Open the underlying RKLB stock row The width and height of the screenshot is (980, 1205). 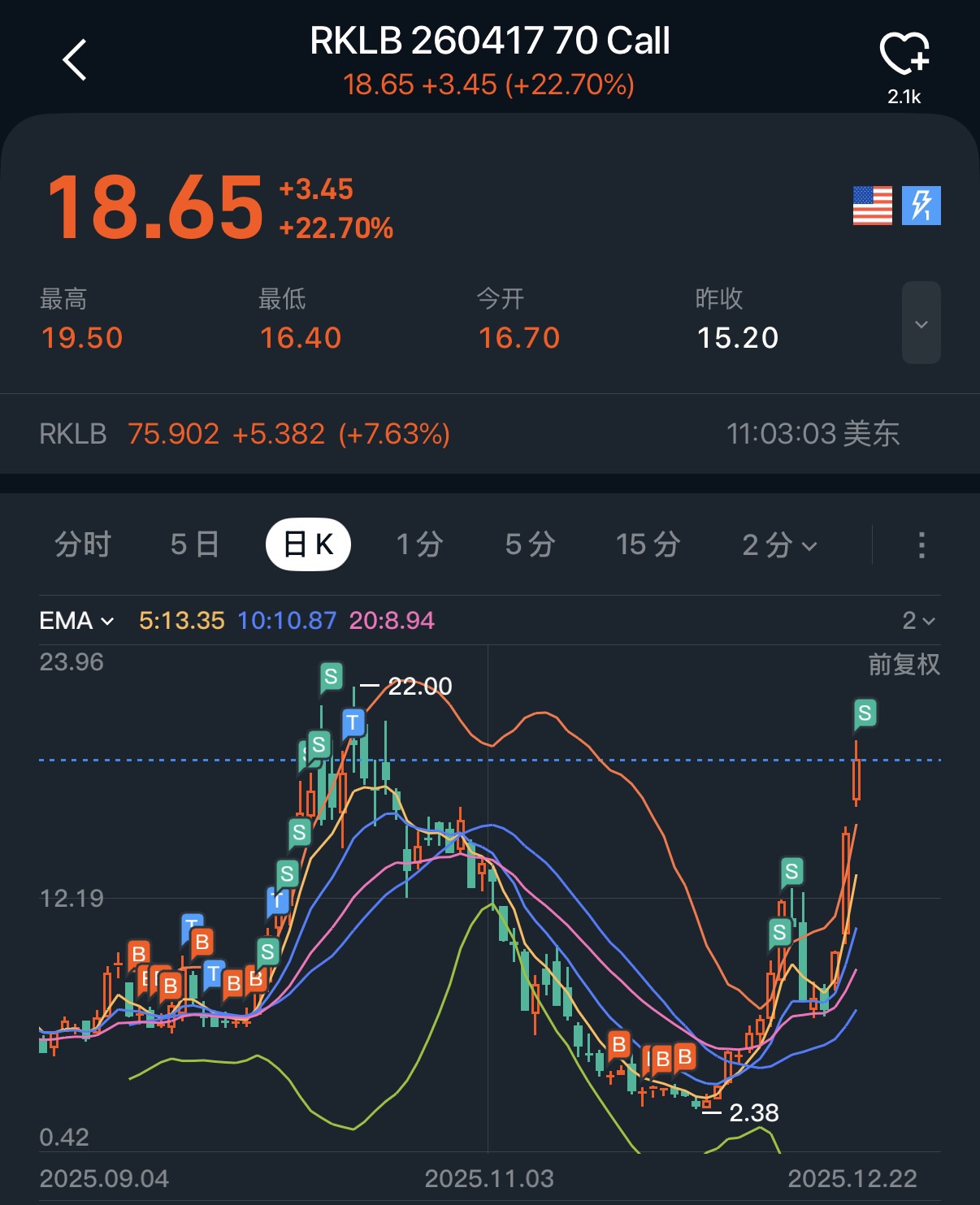tap(244, 434)
